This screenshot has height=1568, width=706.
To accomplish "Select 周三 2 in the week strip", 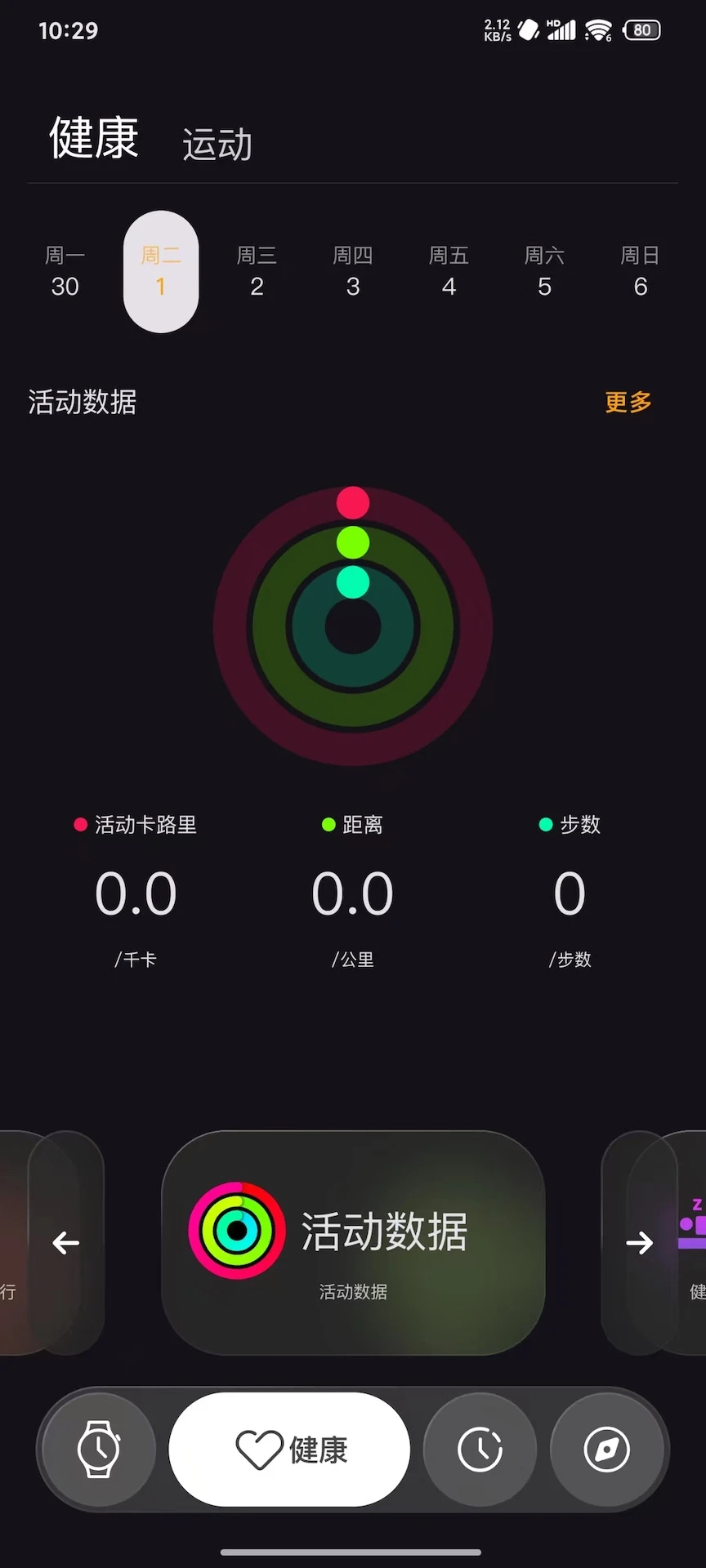I will click(257, 272).
